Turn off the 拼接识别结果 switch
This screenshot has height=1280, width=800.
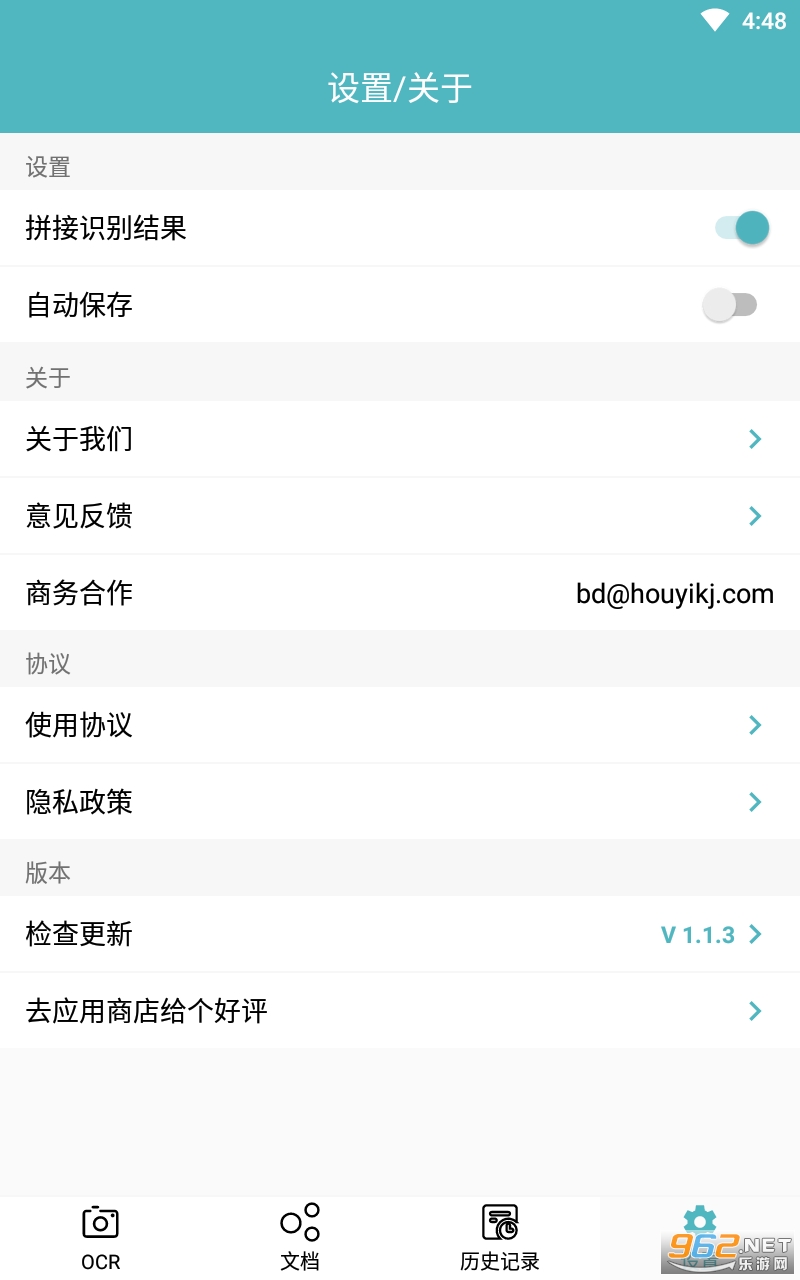click(742, 228)
